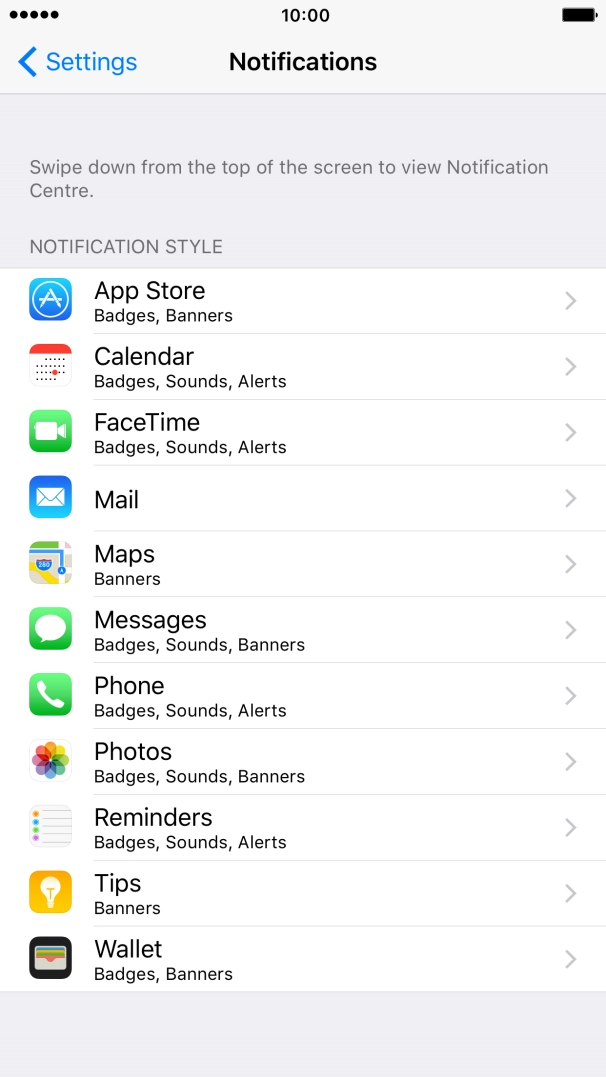The height and width of the screenshot is (1077, 606).
Task: Tap the Mail row
Action: pos(302,499)
